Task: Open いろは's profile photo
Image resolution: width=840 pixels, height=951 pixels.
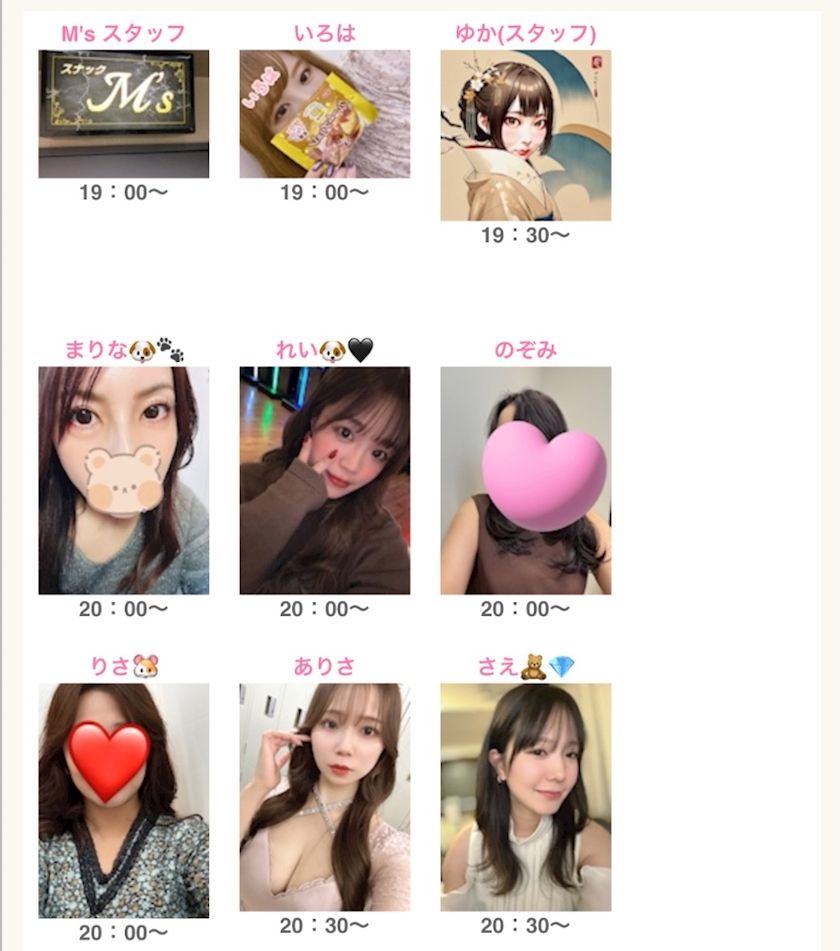Action: 324,114
